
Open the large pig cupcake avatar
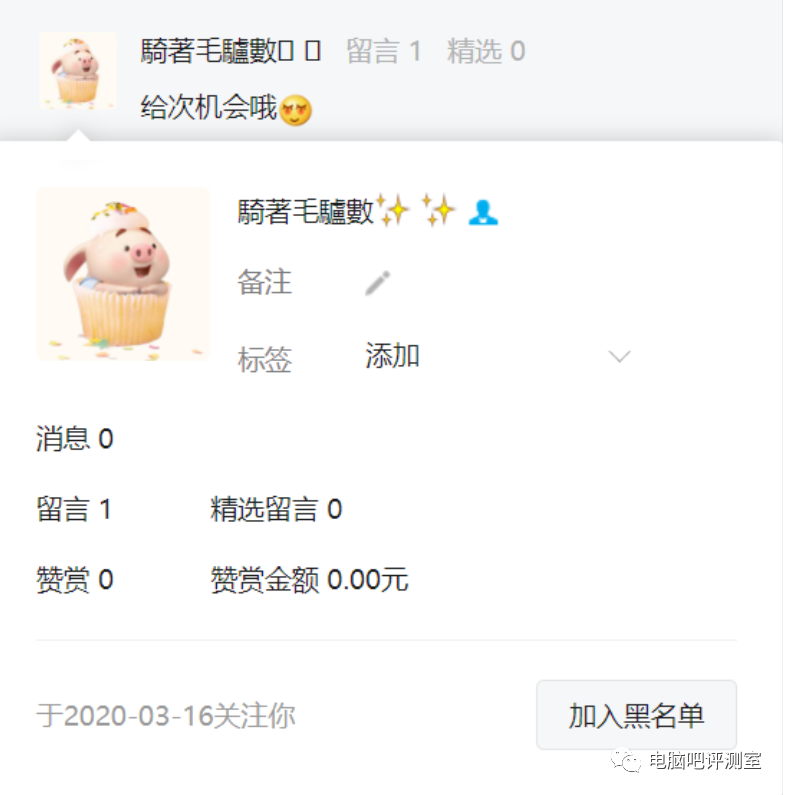click(x=123, y=274)
